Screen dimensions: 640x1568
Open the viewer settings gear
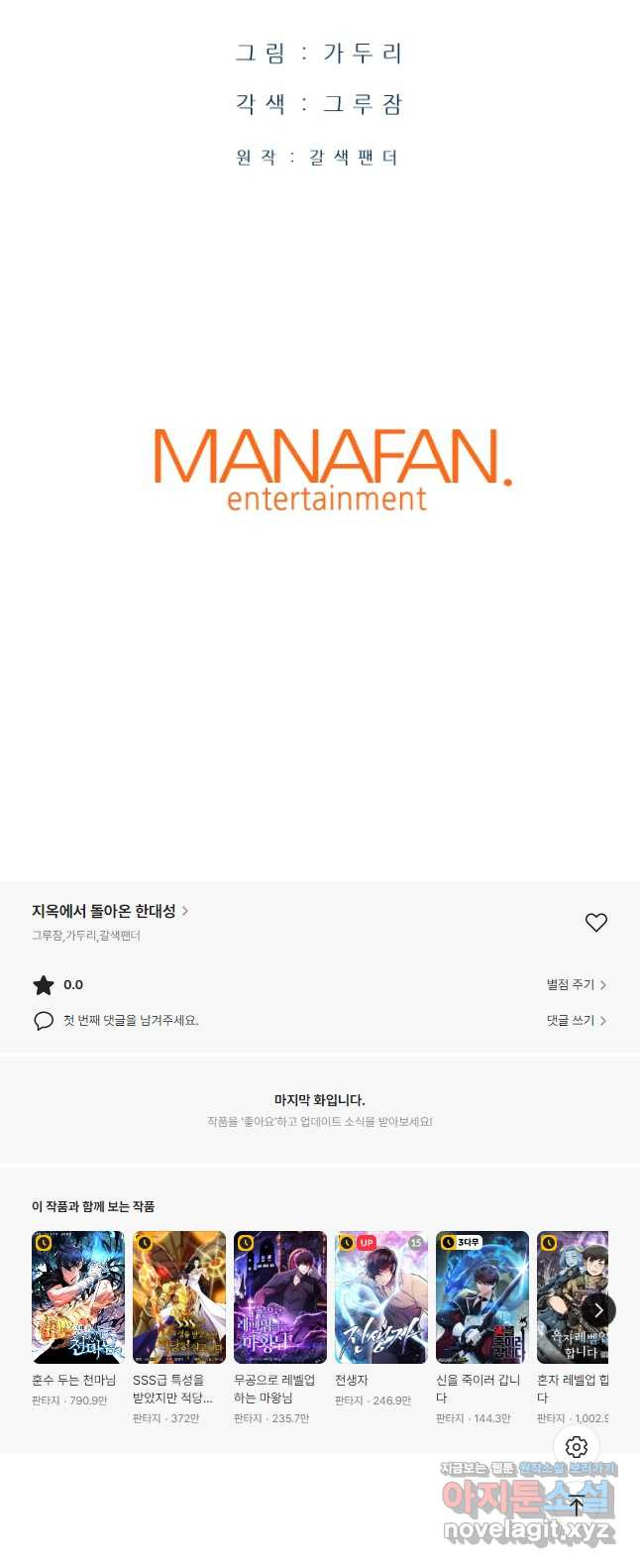point(577,1447)
